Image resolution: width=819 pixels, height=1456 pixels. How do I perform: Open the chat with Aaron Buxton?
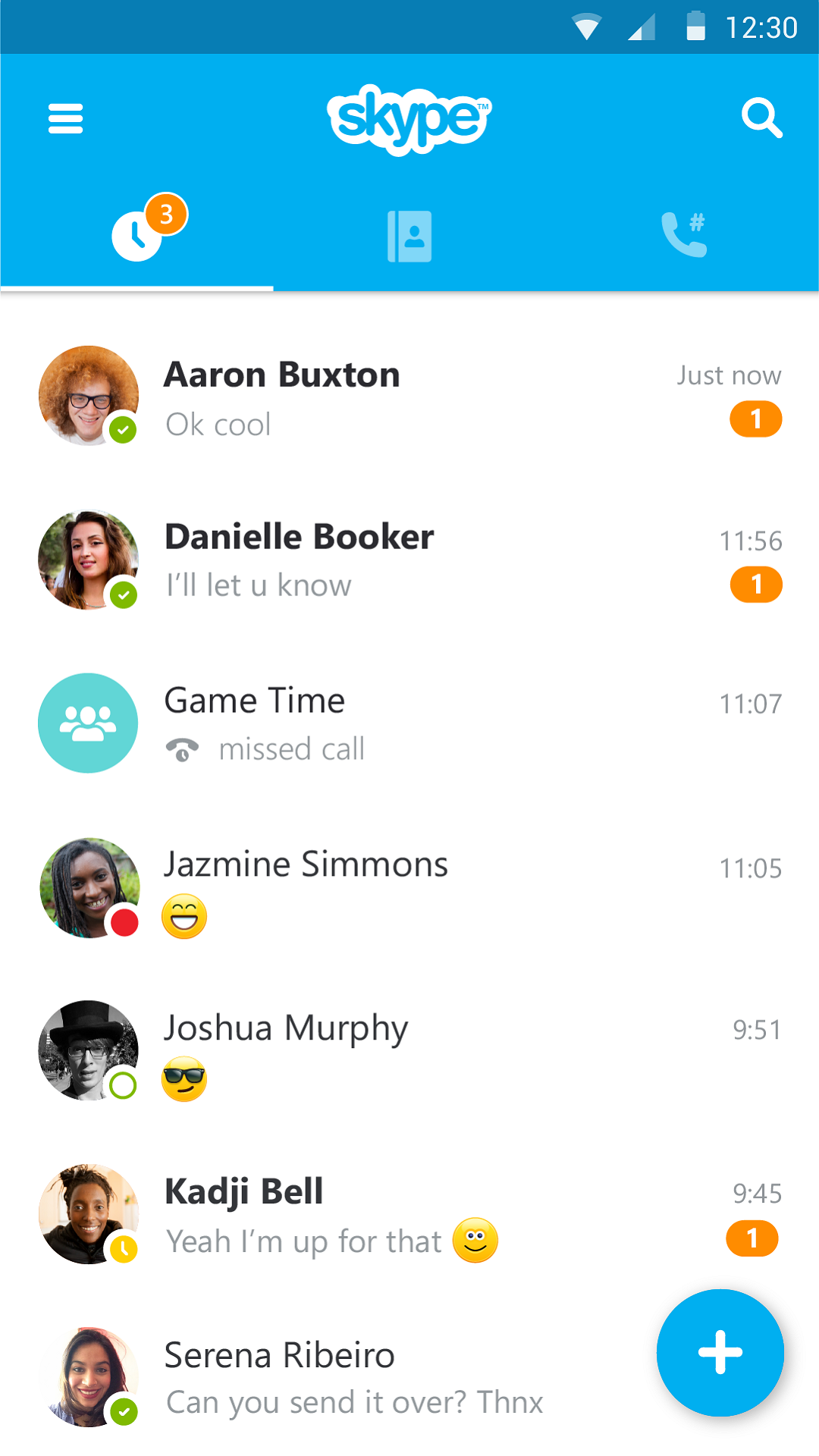pyautogui.click(x=409, y=397)
